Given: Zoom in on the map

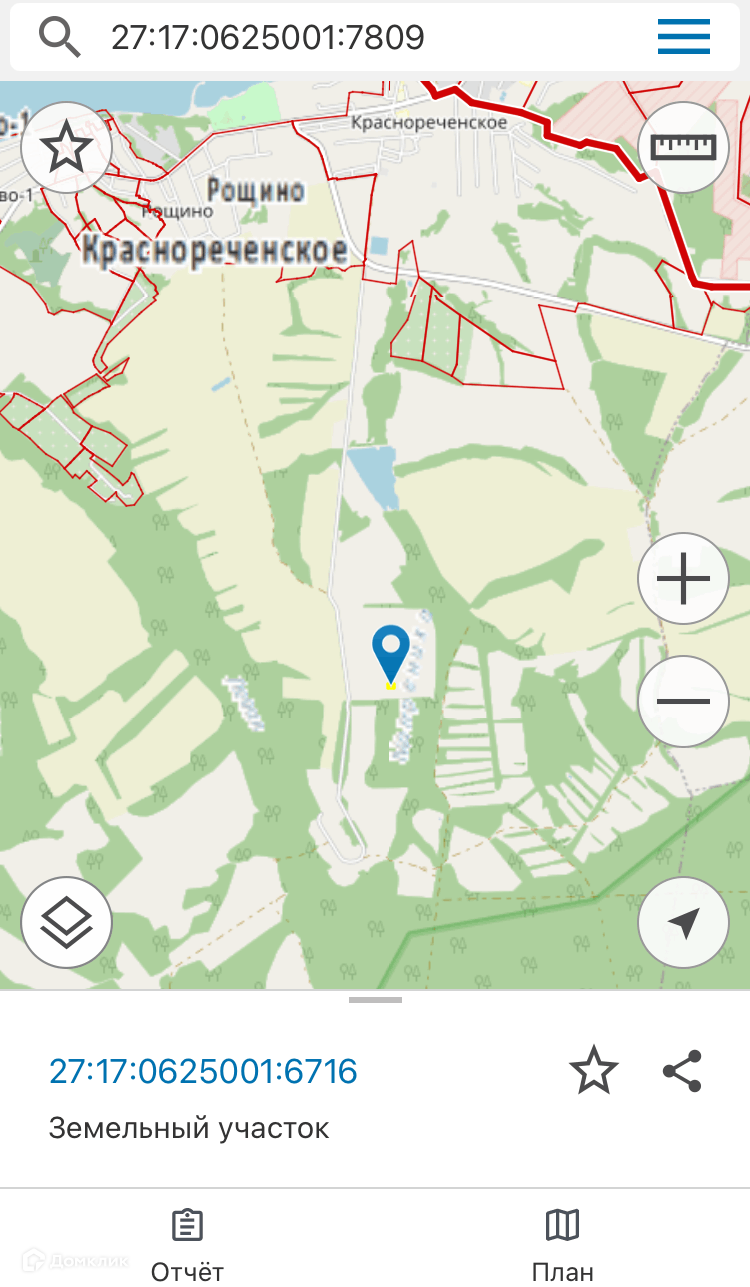Looking at the screenshot, I should coord(683,580).
